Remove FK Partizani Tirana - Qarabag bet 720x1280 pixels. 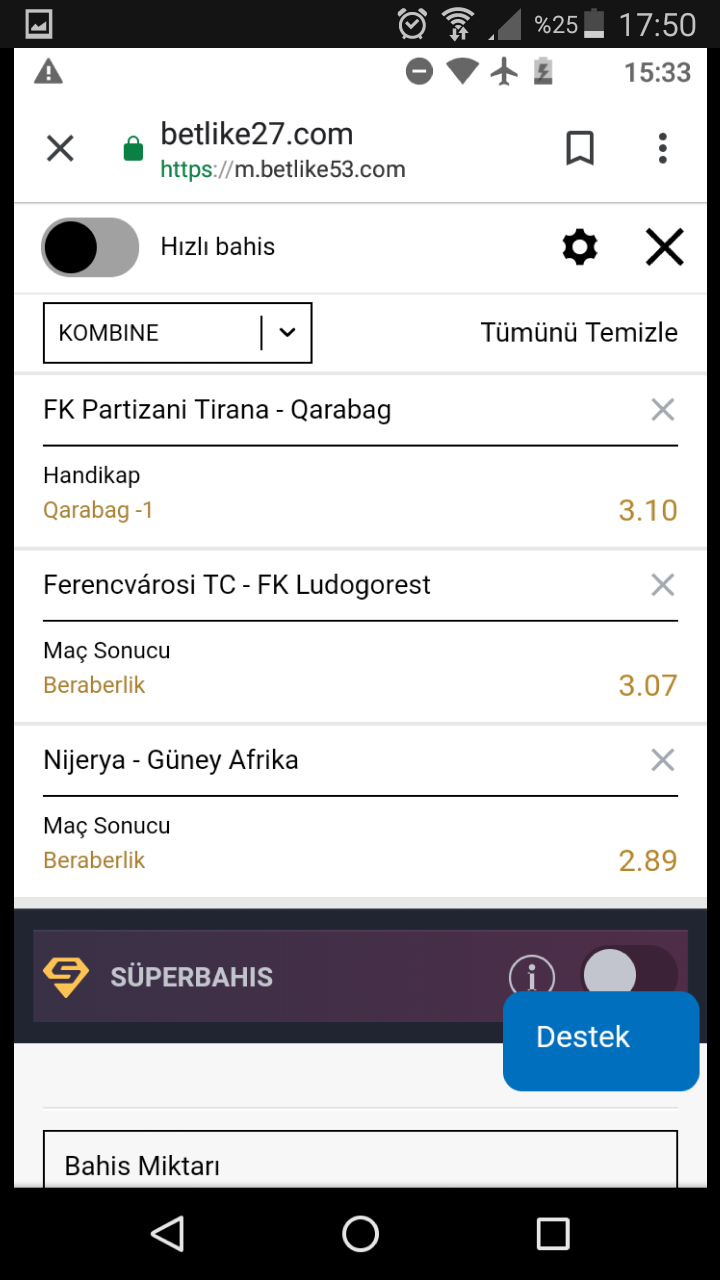663,409
